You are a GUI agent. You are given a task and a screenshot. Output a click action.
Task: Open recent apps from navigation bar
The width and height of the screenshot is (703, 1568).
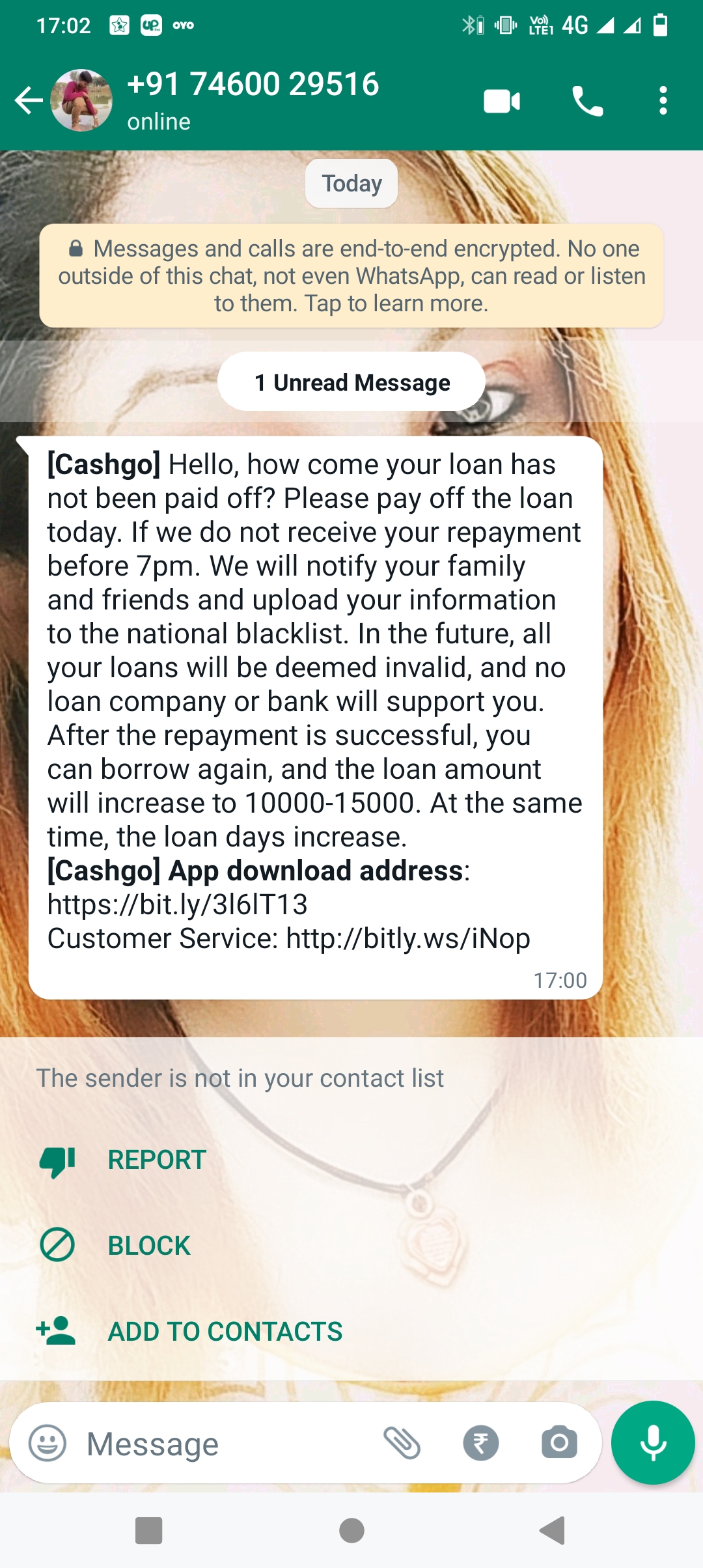tap(148, 1530)
